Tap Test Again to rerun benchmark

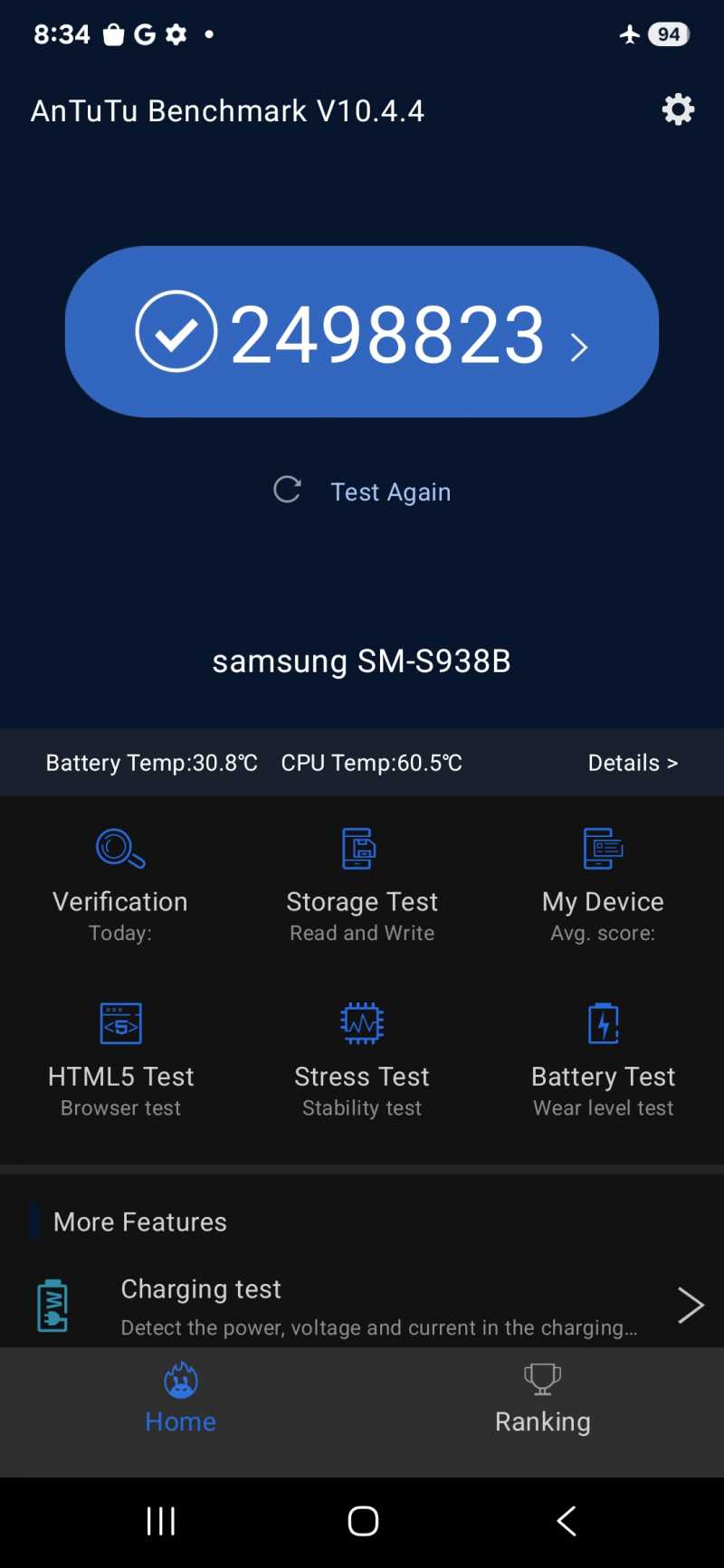point(362,491)
